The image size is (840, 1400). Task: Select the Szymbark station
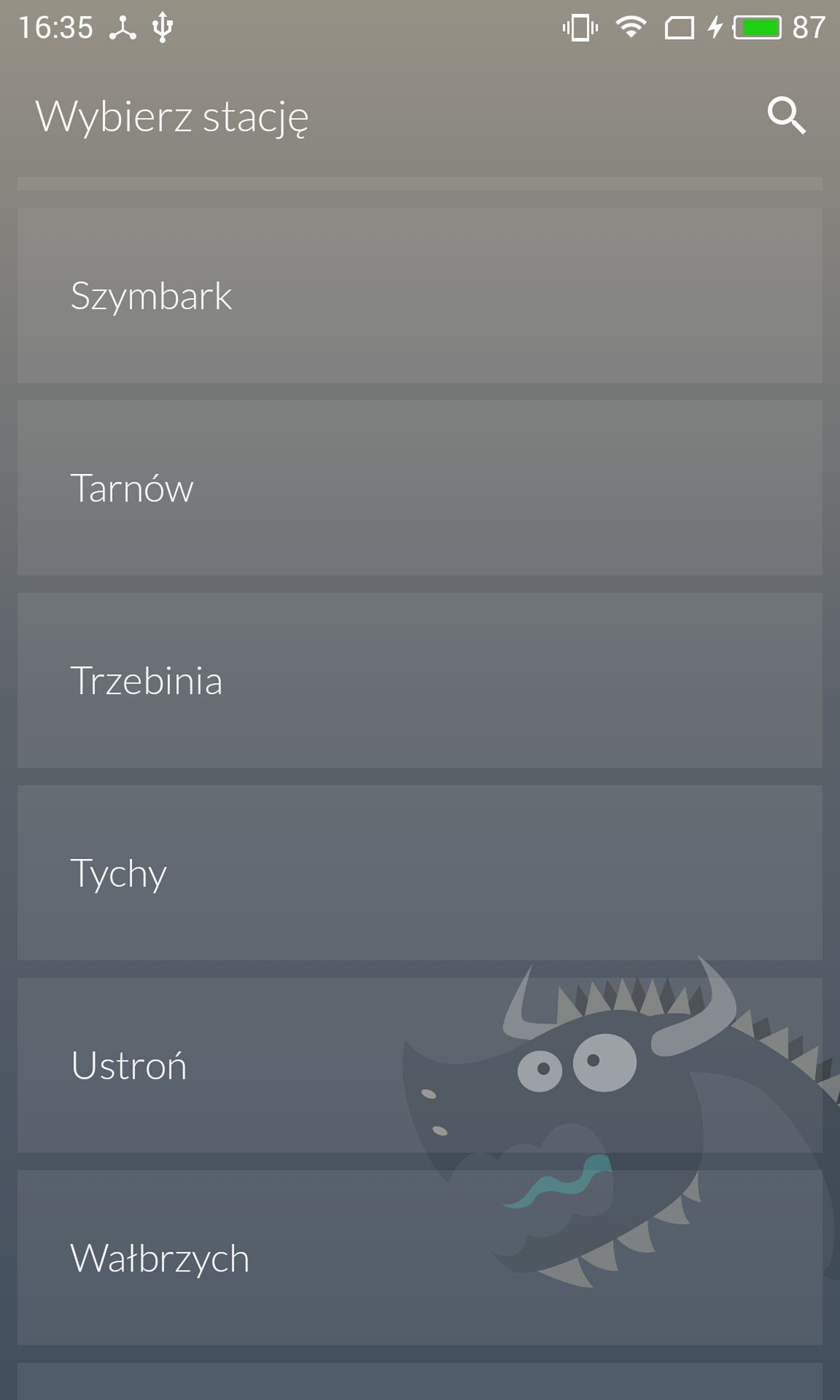420,295
